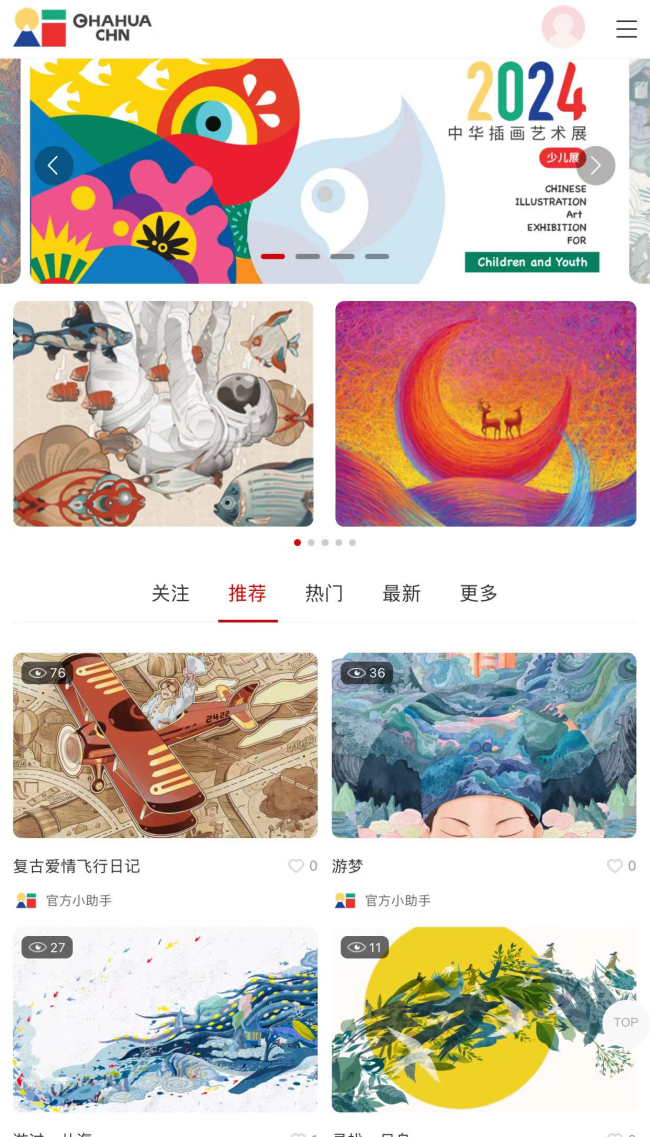Like the 复古爱情飞行日记 post

(296, 866)
